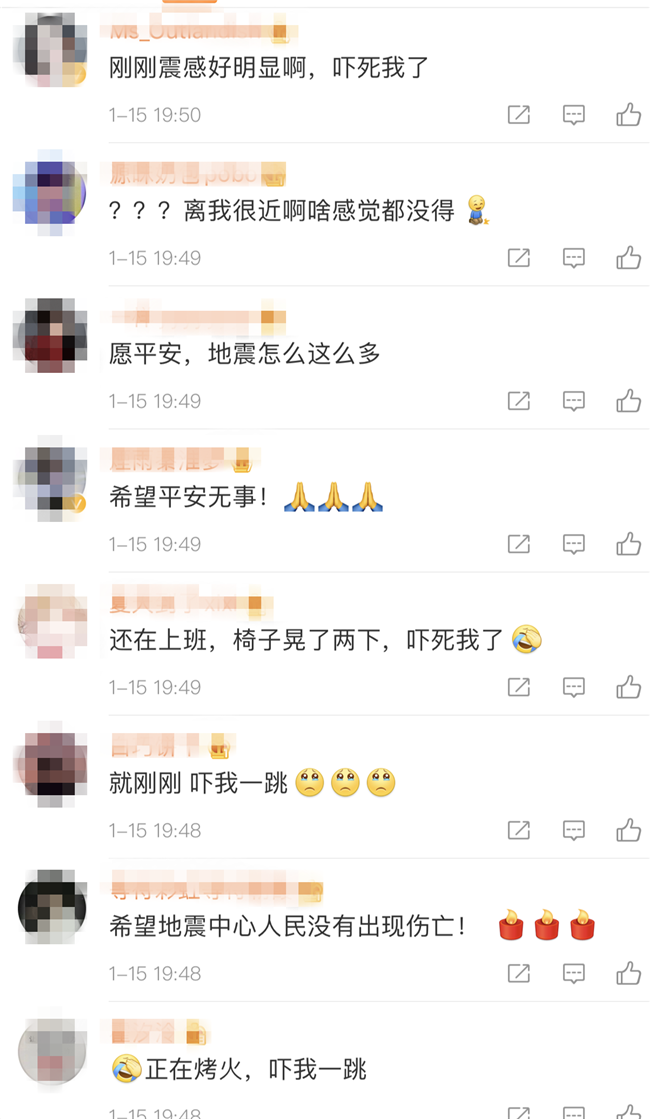
Task: Like the comment "离我很近啊啥感觉都没得"
Action: coord(628,258)
